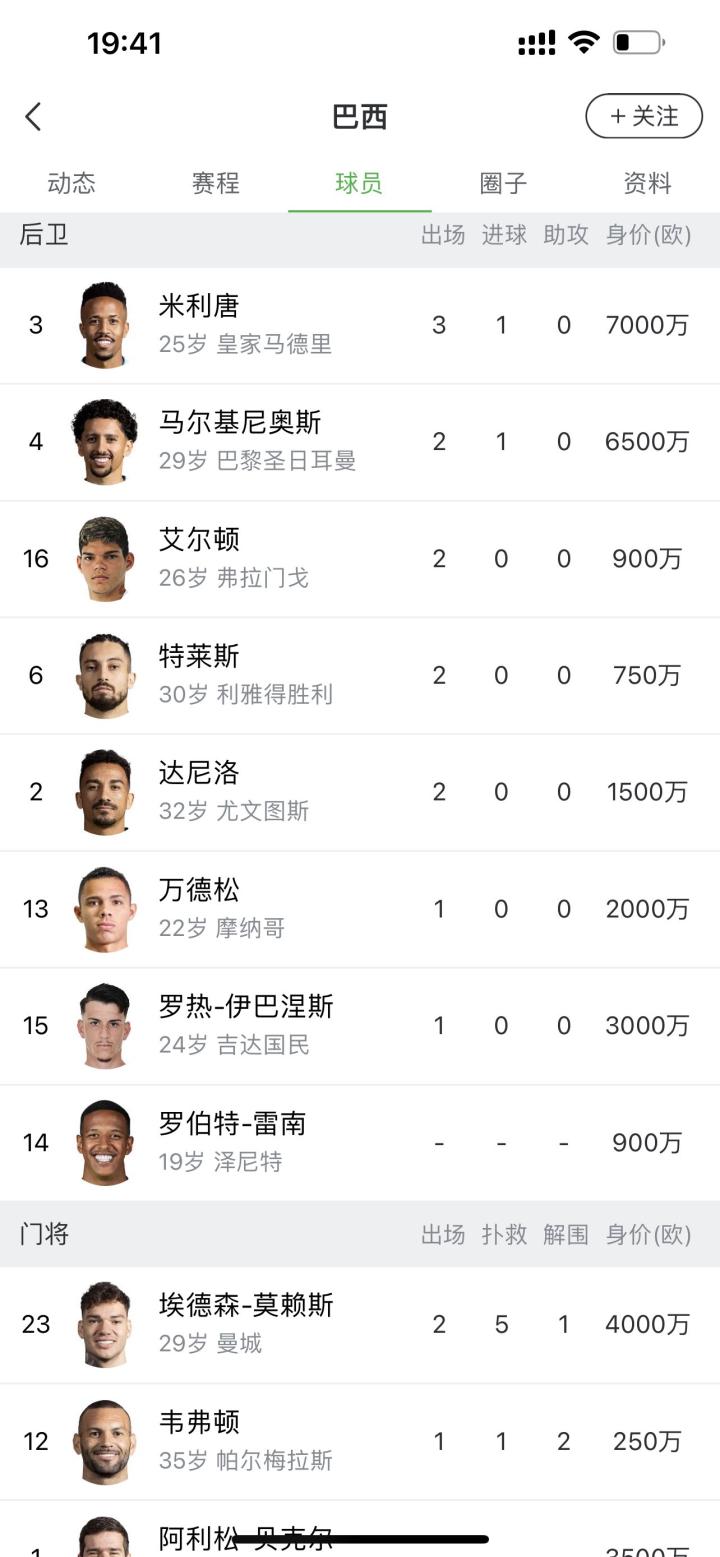Switch to the 圈子 tab
Viewport: 720px width, 1557px height.
click(503, 183)
